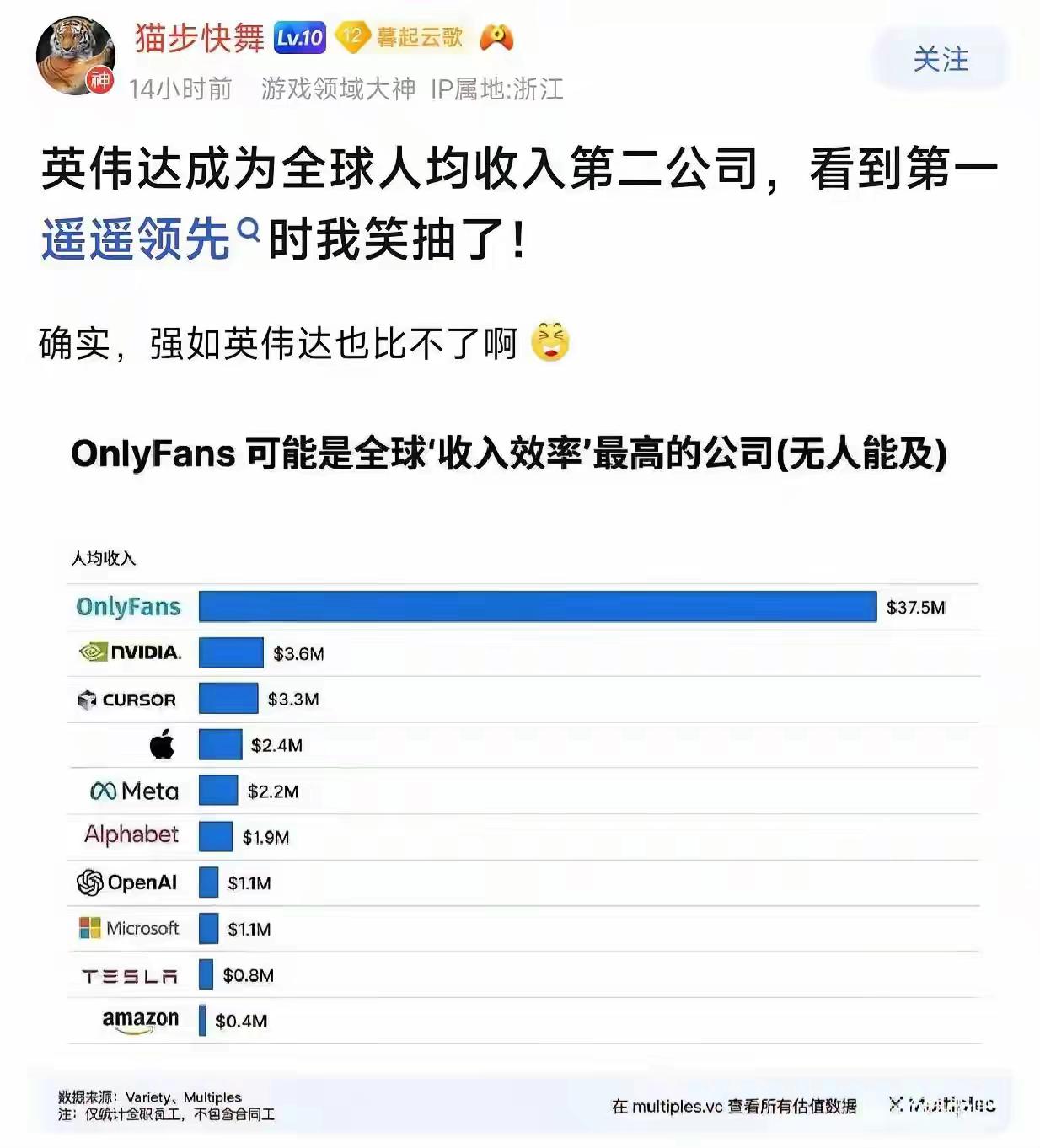This screenshot has width=1040, height=1148.
Task: Select the Cursor logo icon
Action: (87, 699)
